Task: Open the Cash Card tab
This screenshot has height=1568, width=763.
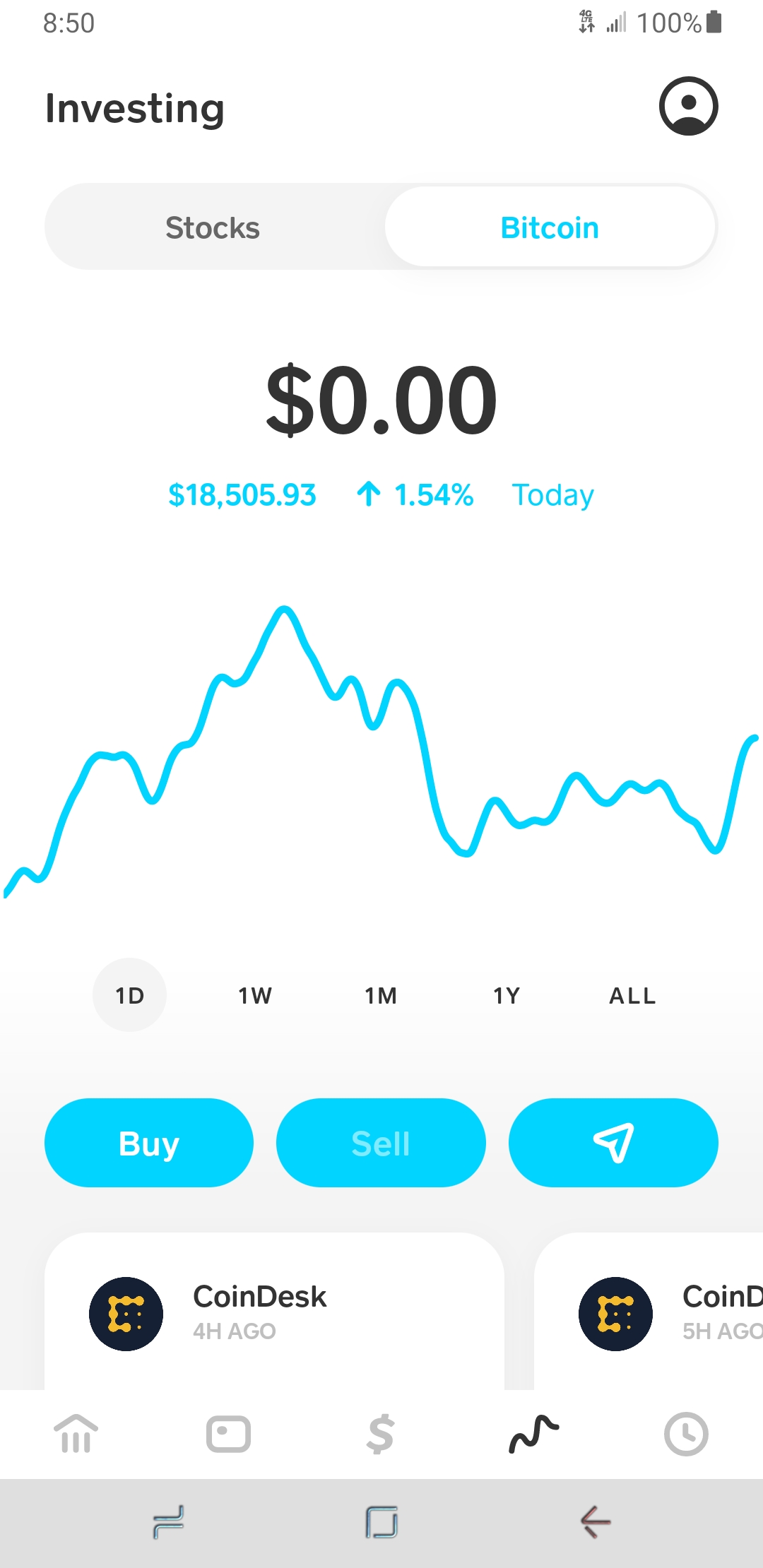Action: coord(228,1435)
